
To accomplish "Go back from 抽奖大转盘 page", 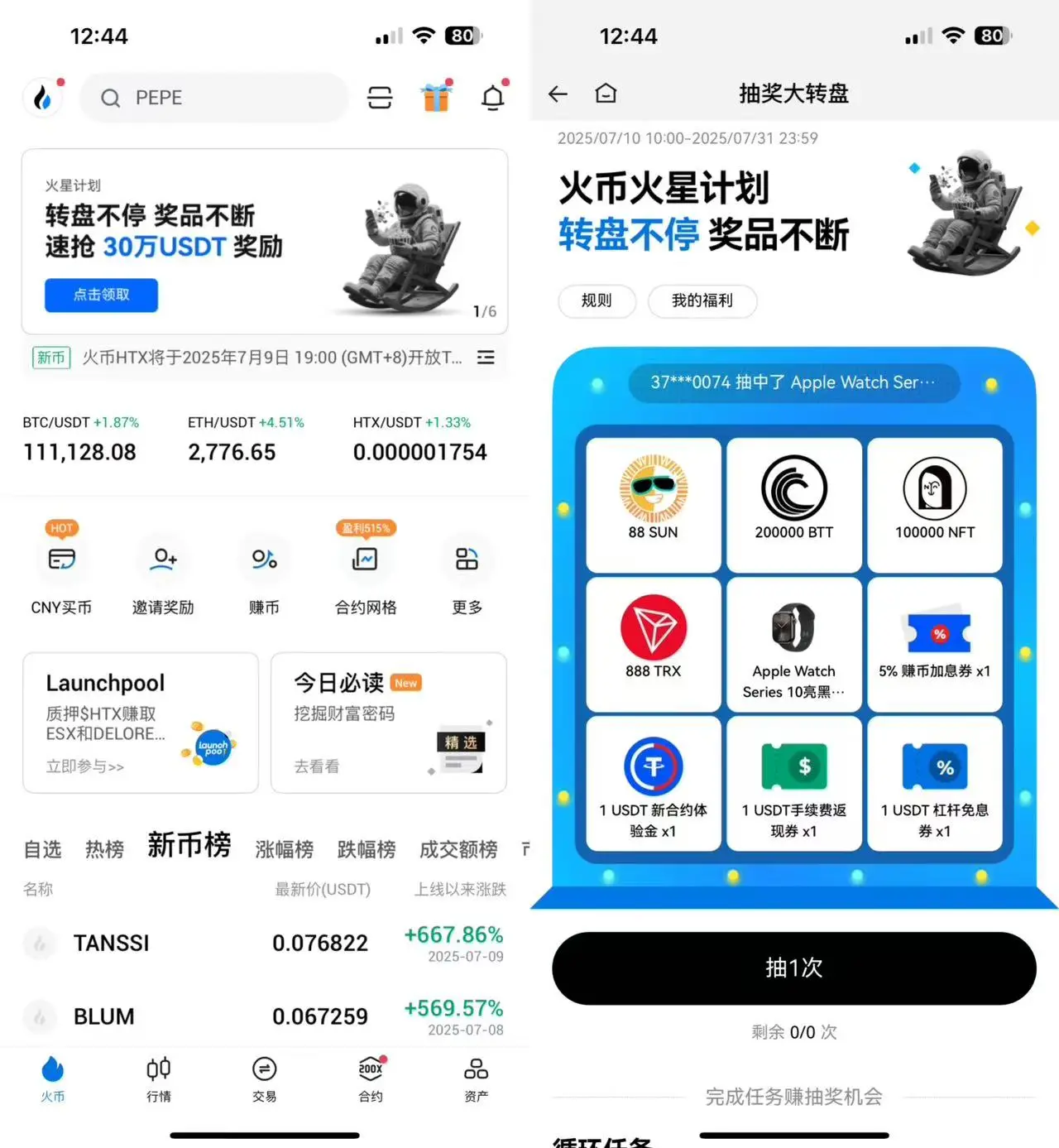I will [558, 94].
